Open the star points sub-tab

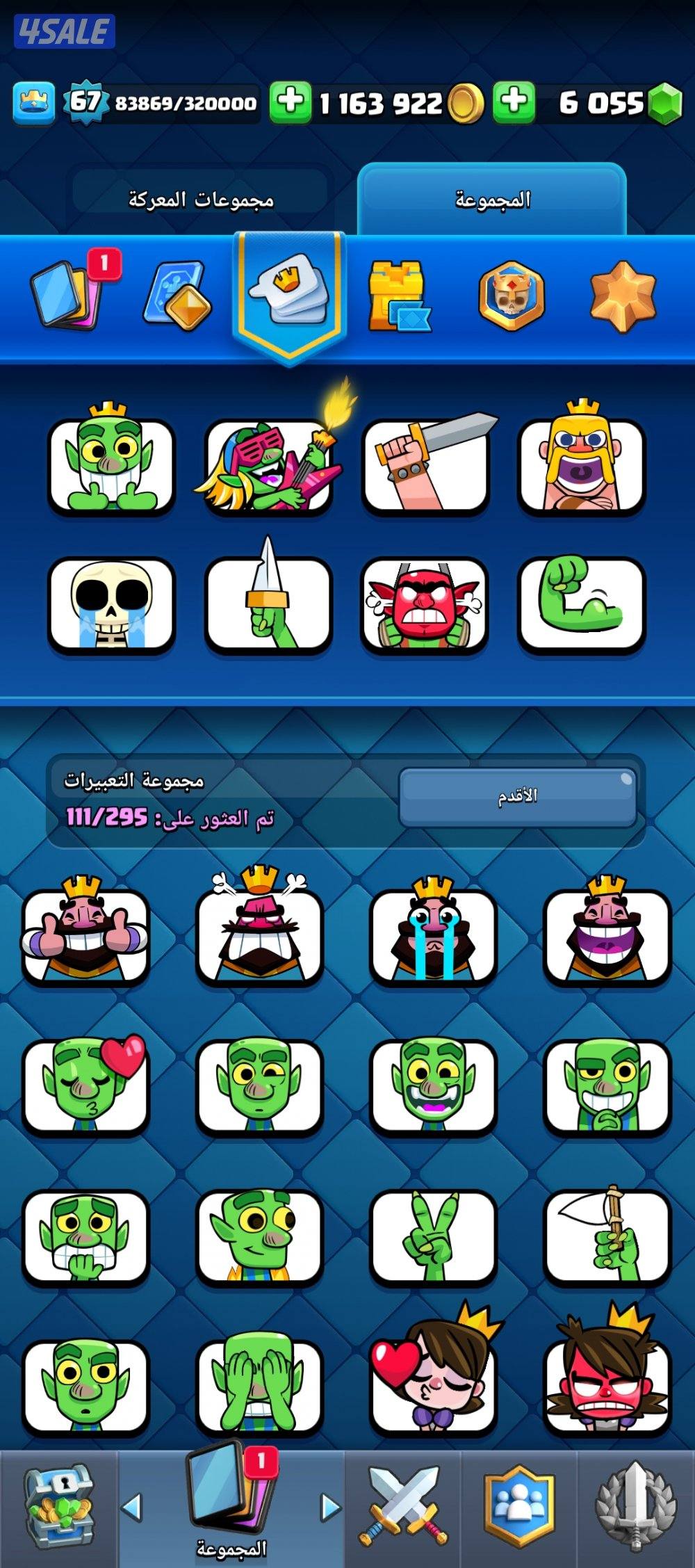pos(622,296)
